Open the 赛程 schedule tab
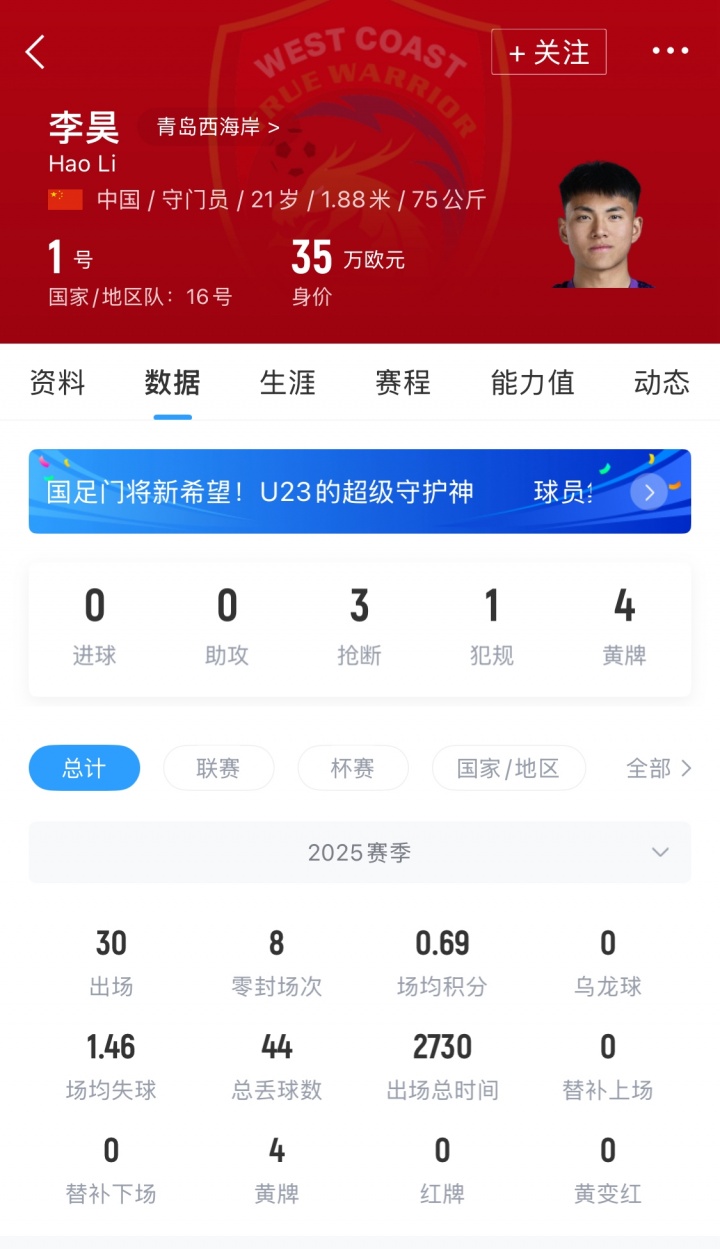Screen dimensions: 720x1249 click(x=402, y=383)
